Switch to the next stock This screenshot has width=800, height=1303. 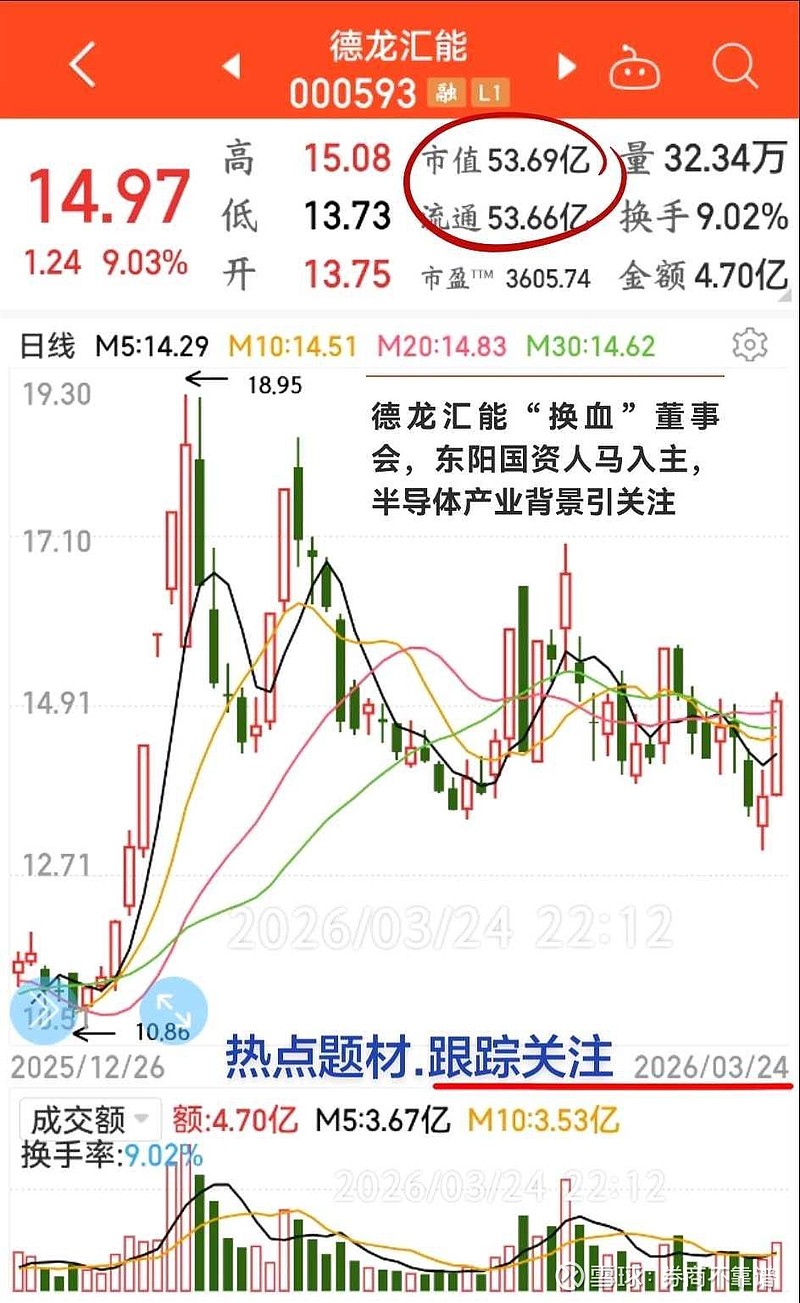pos(567,67)
